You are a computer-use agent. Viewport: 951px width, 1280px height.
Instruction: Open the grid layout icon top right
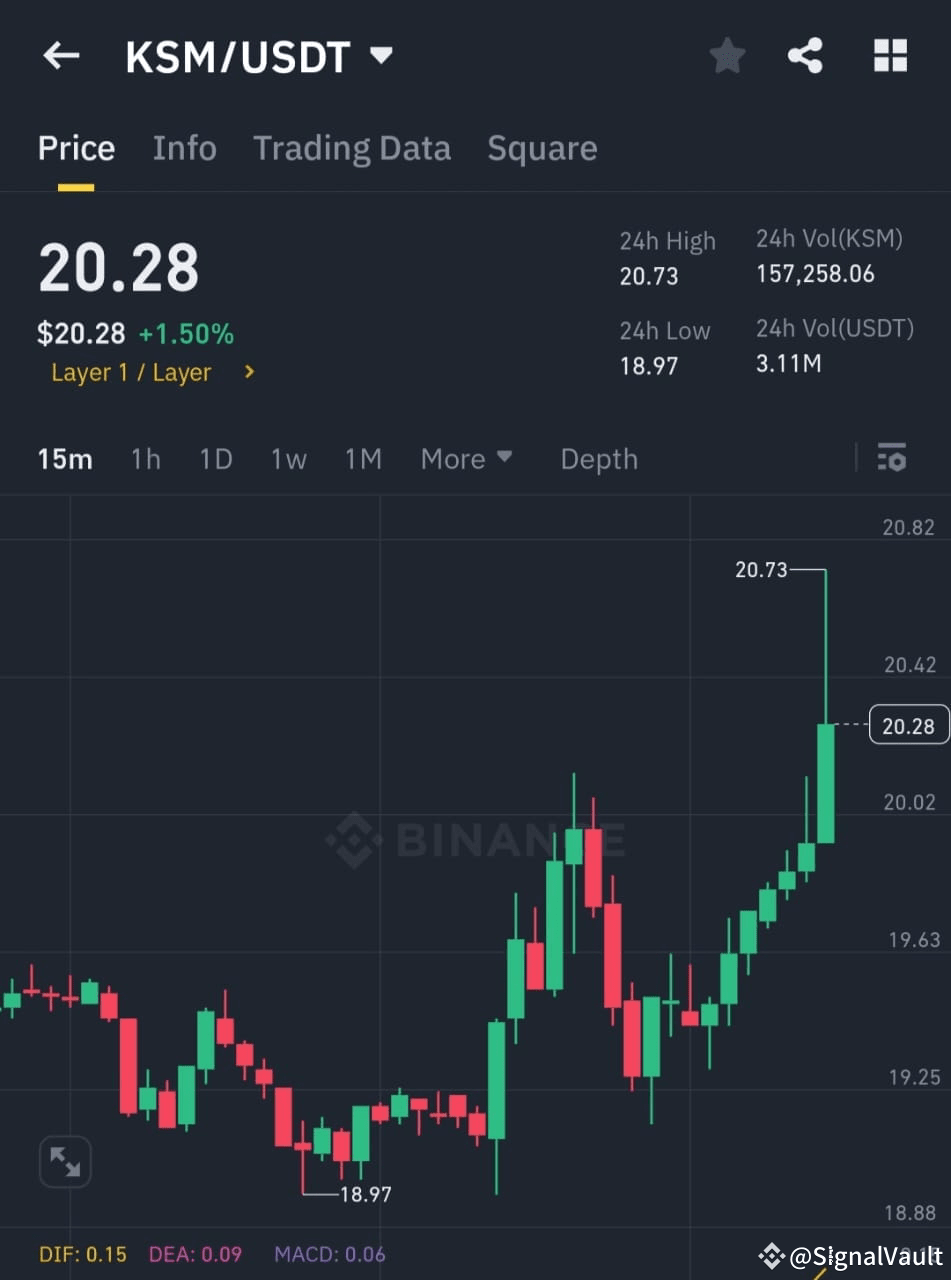point(889,55)
